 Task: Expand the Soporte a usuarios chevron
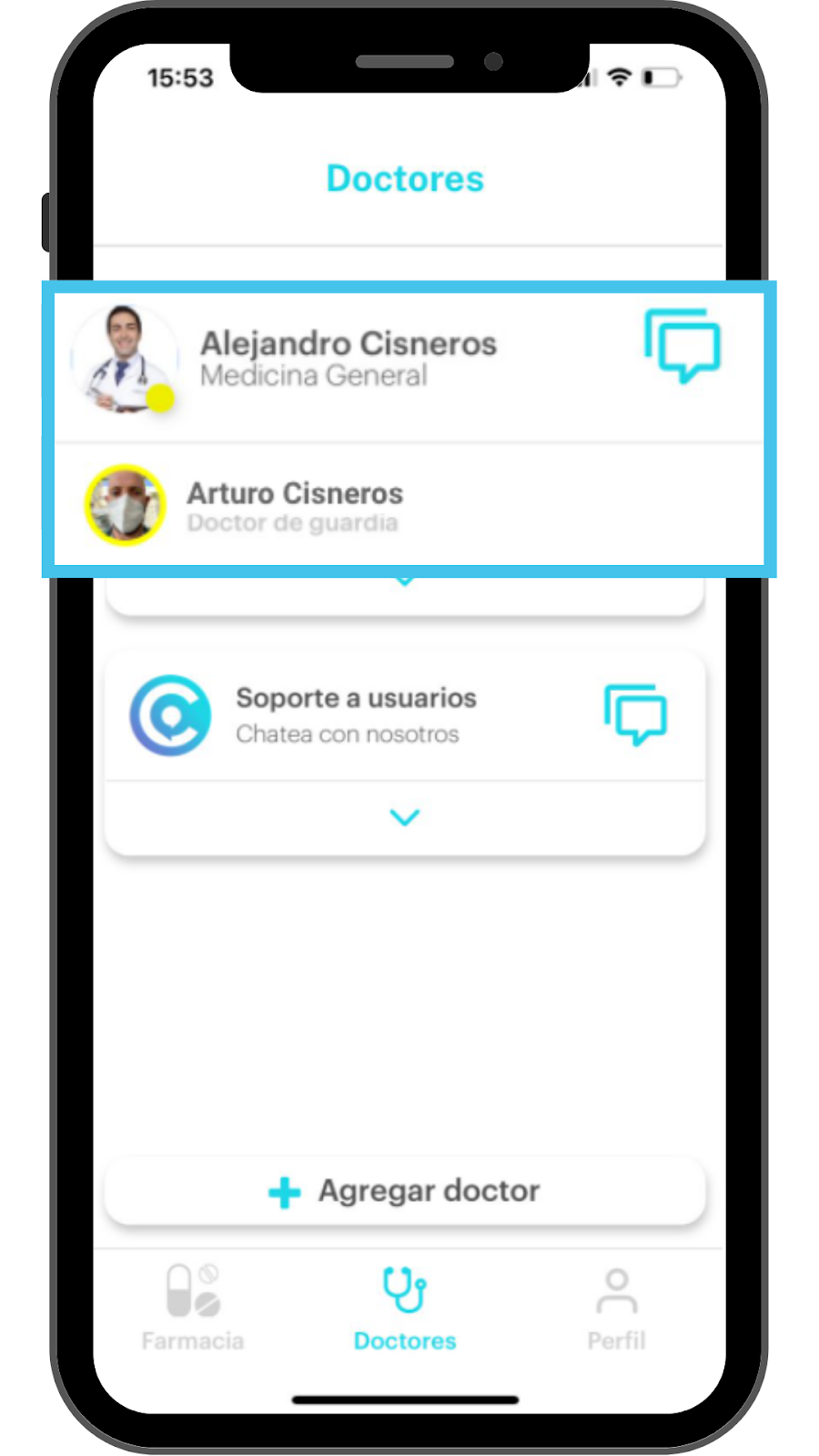tap(405, 817)
